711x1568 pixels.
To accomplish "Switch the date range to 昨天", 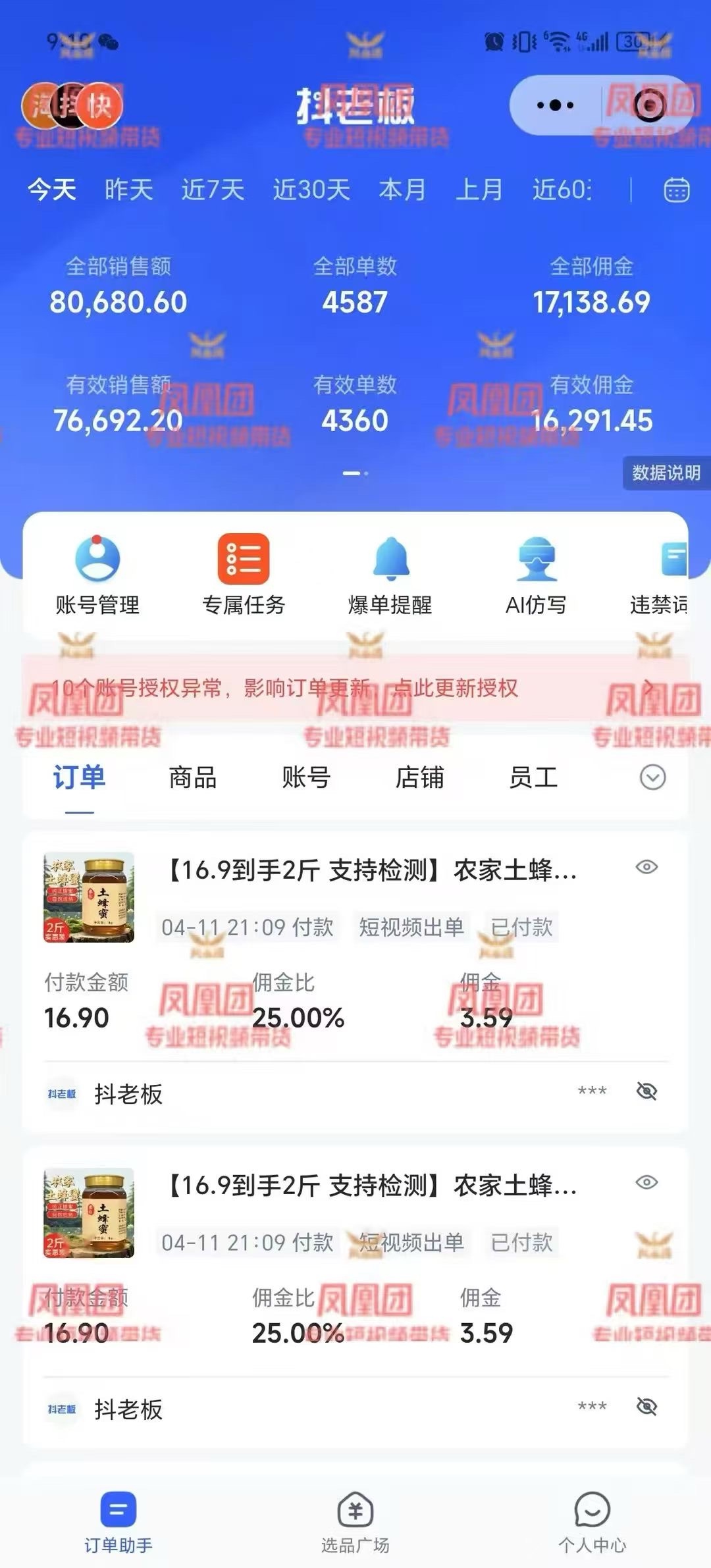I will click(129, 190).
